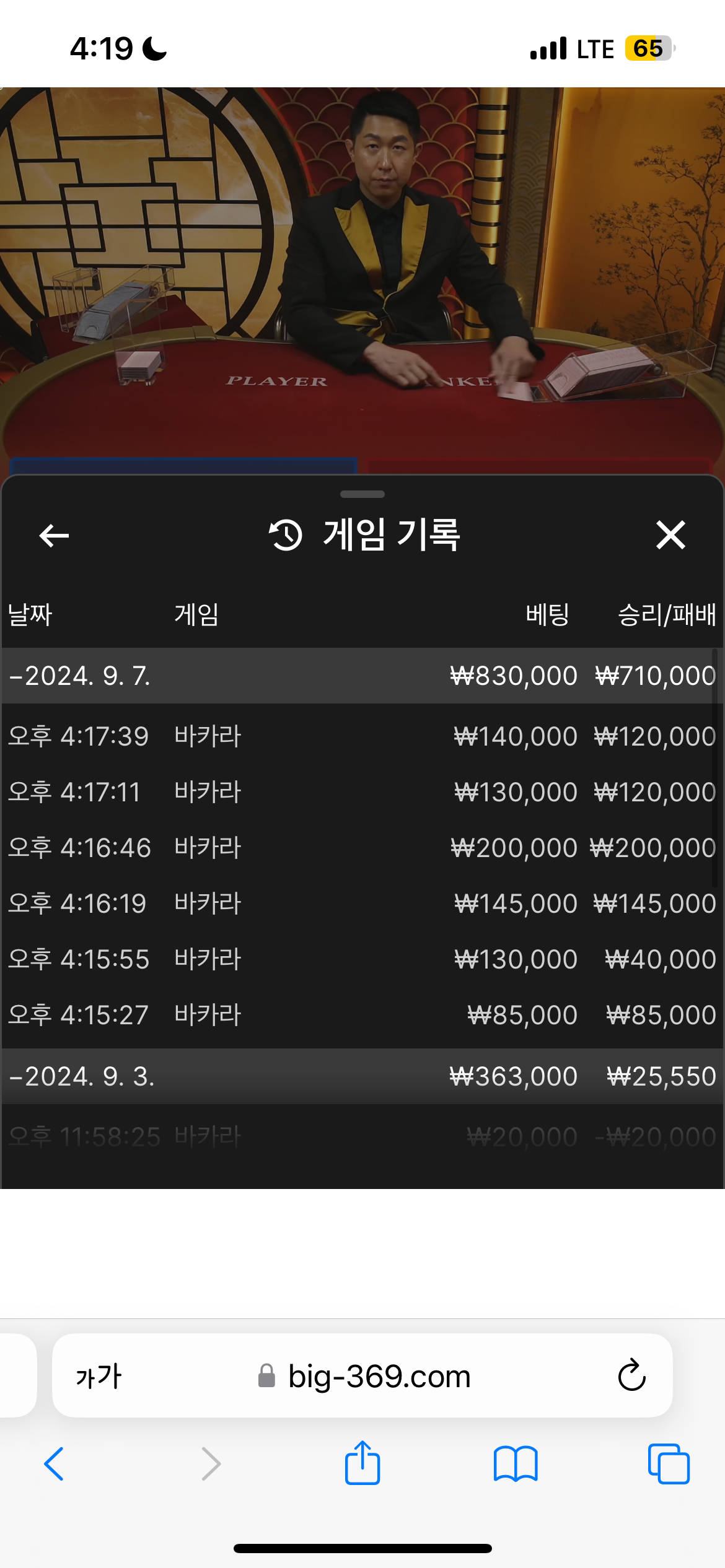The width and height of the screenshot is (725, 1568).
Task: Share this page from Safari toolbar
Action: (x=362, y=1463)
